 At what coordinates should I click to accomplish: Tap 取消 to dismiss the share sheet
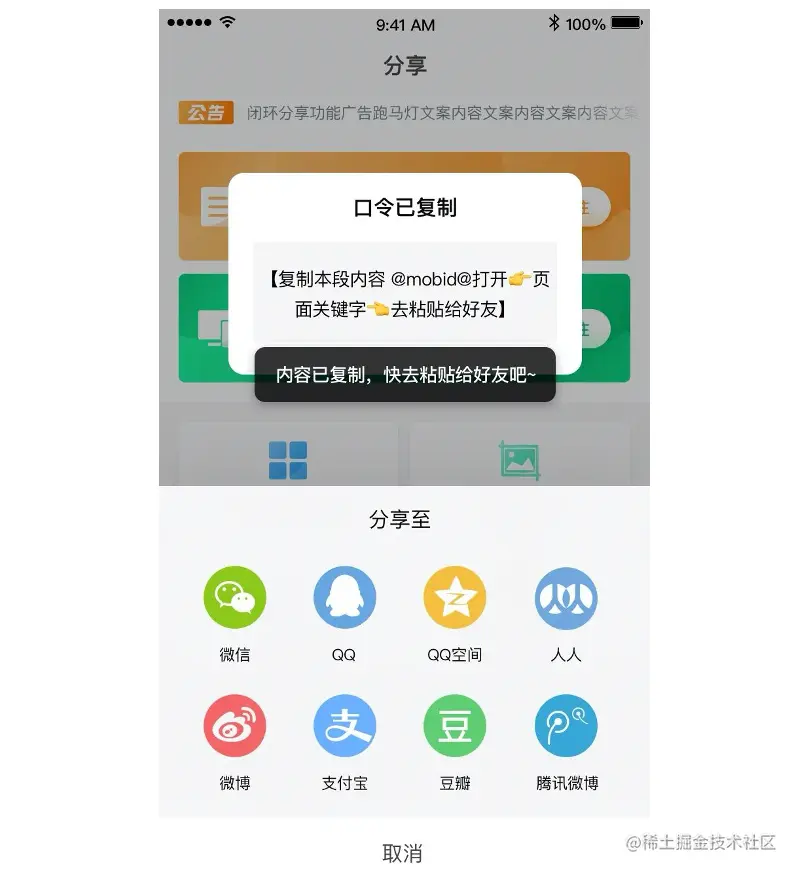403,853
